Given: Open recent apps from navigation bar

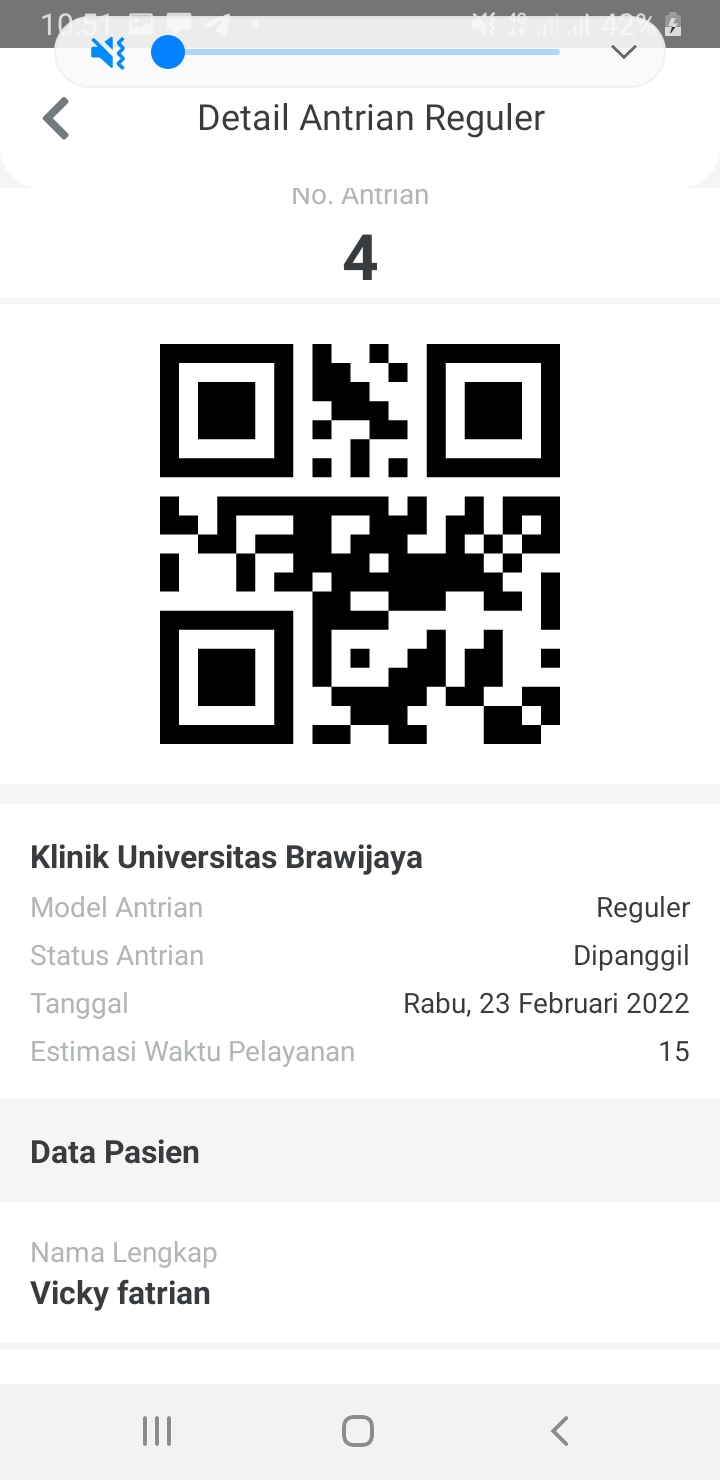Looking at the screenshot, I should tap(157, 1431).
